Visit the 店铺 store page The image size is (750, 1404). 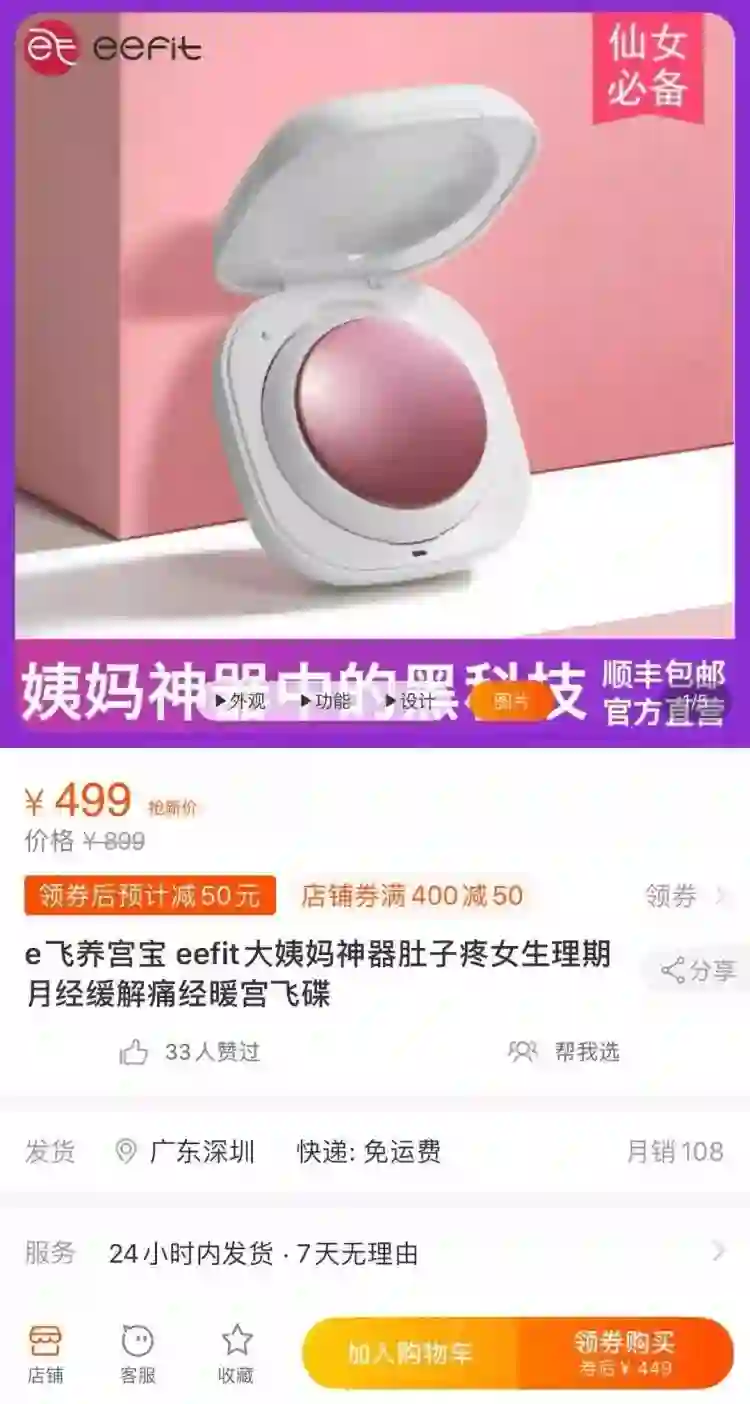click(x=45, y=1354)
